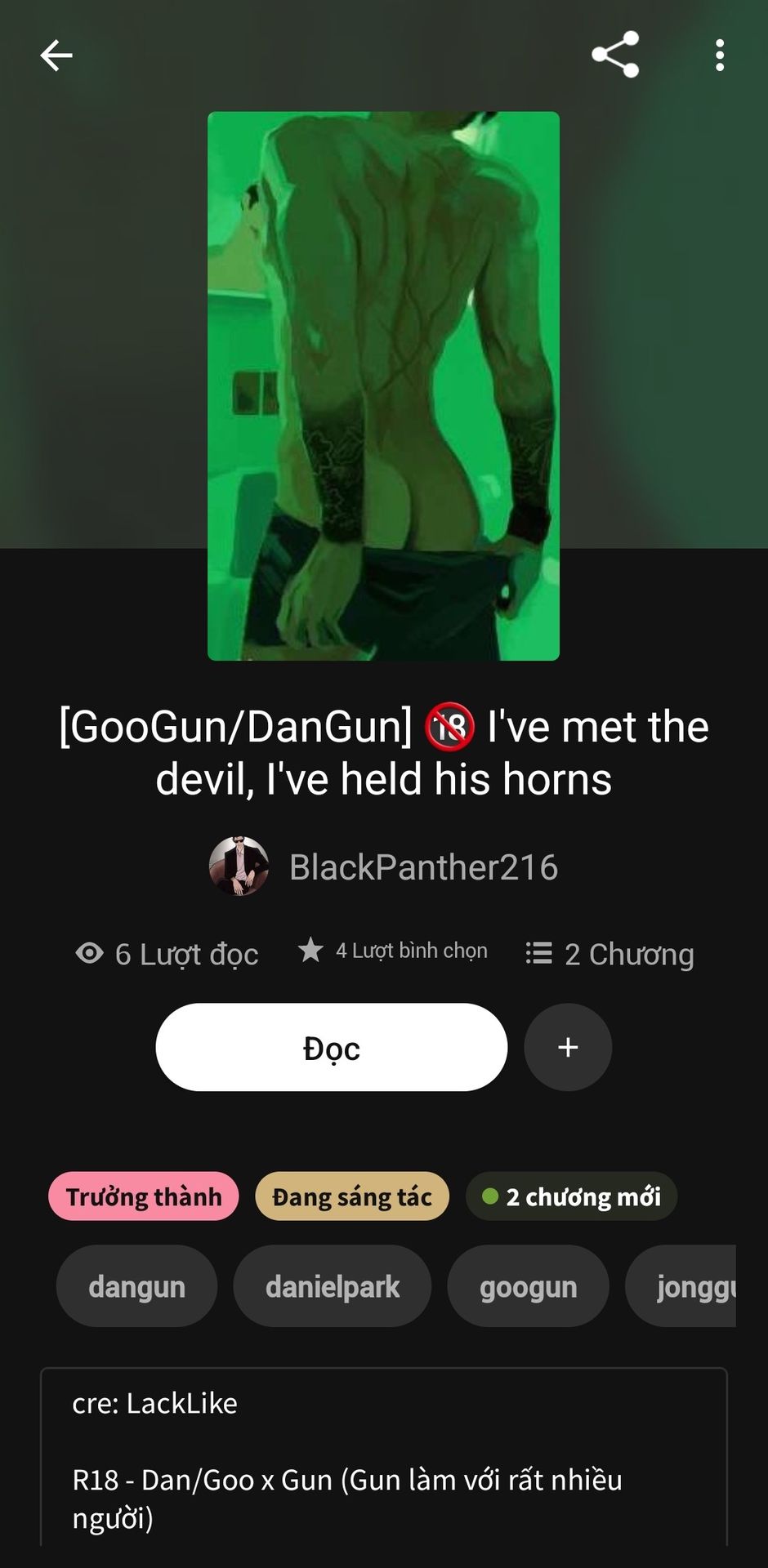Open the 2 Chương chapter list

[610, 953]
